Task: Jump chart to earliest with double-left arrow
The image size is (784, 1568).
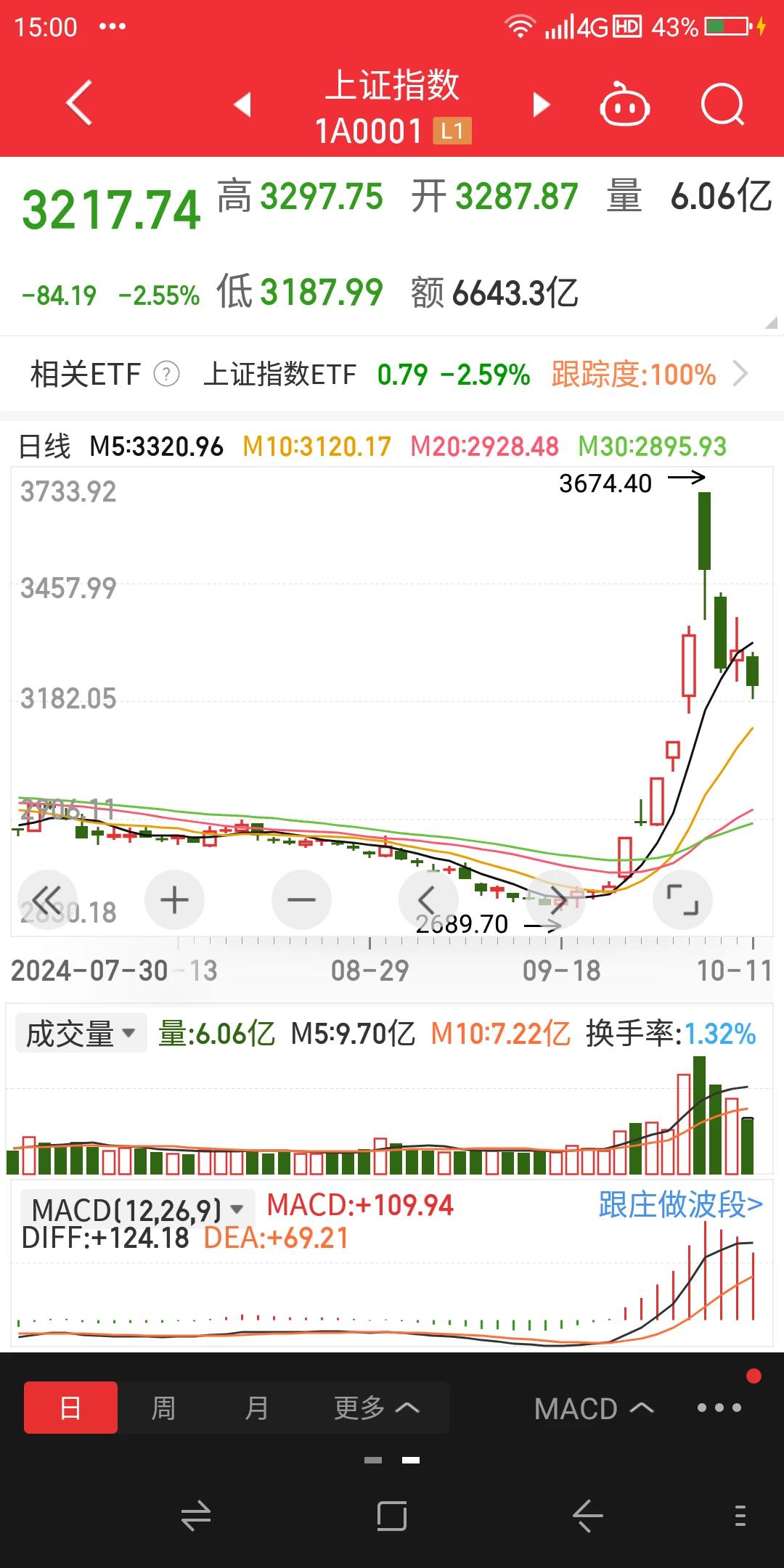Action: pyautogui.click(x=47, y=900)
